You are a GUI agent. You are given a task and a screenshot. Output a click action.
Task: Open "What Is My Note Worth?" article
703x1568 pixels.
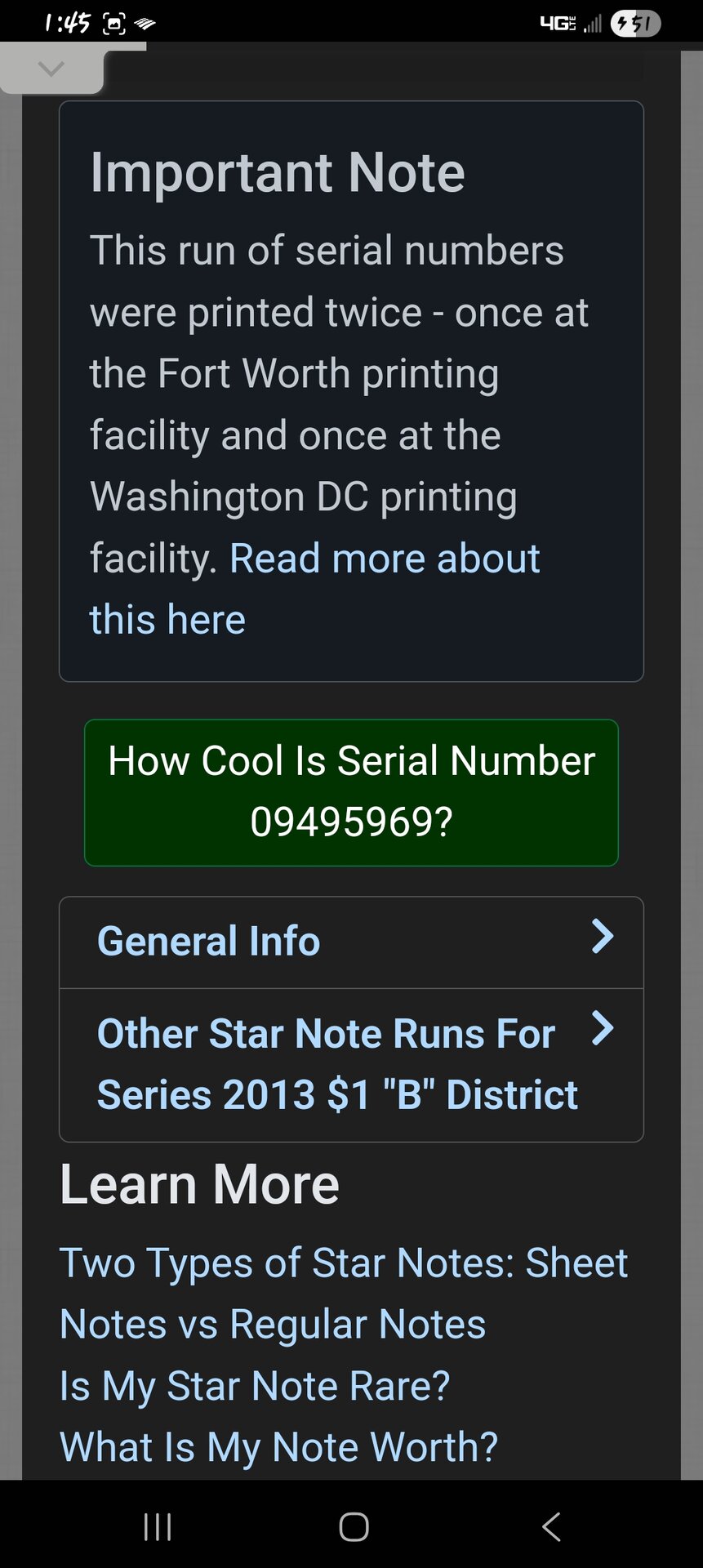pyautogui.click(x=278, y=1447)
